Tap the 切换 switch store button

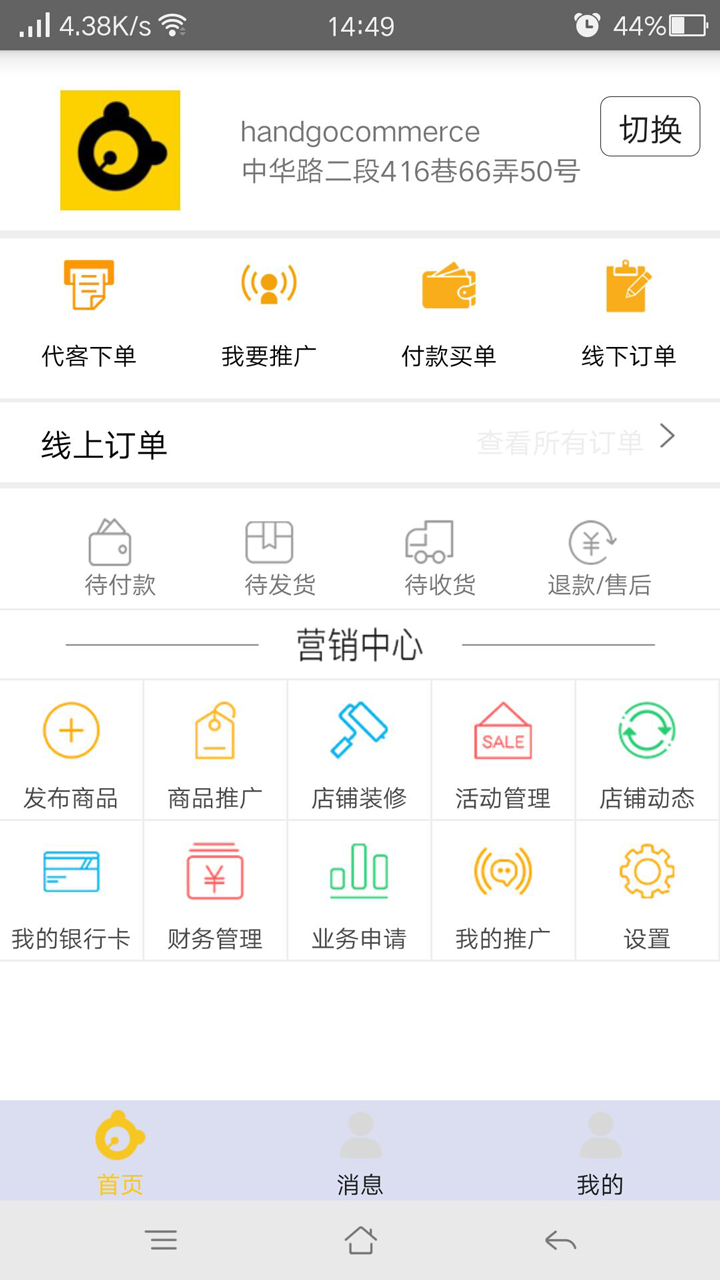click(650, 127)
